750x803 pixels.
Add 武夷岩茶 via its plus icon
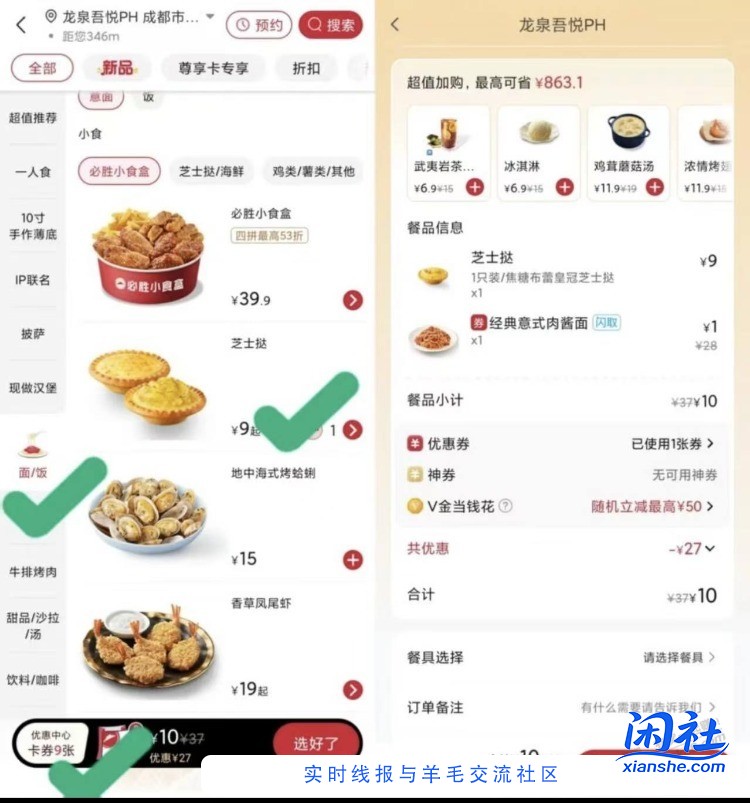pos(476,186)
